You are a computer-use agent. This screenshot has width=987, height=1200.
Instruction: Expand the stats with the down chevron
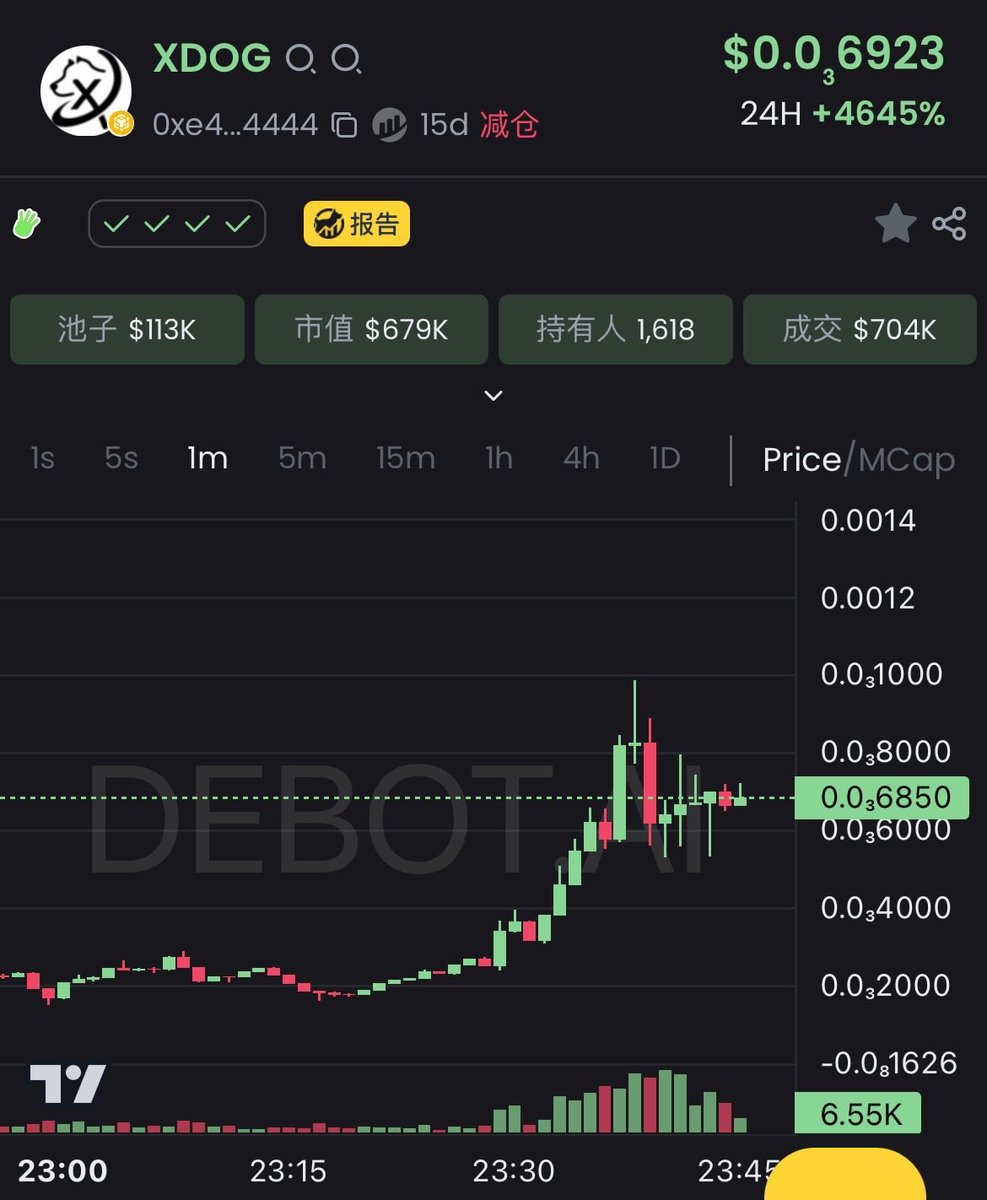pos(493,395)
